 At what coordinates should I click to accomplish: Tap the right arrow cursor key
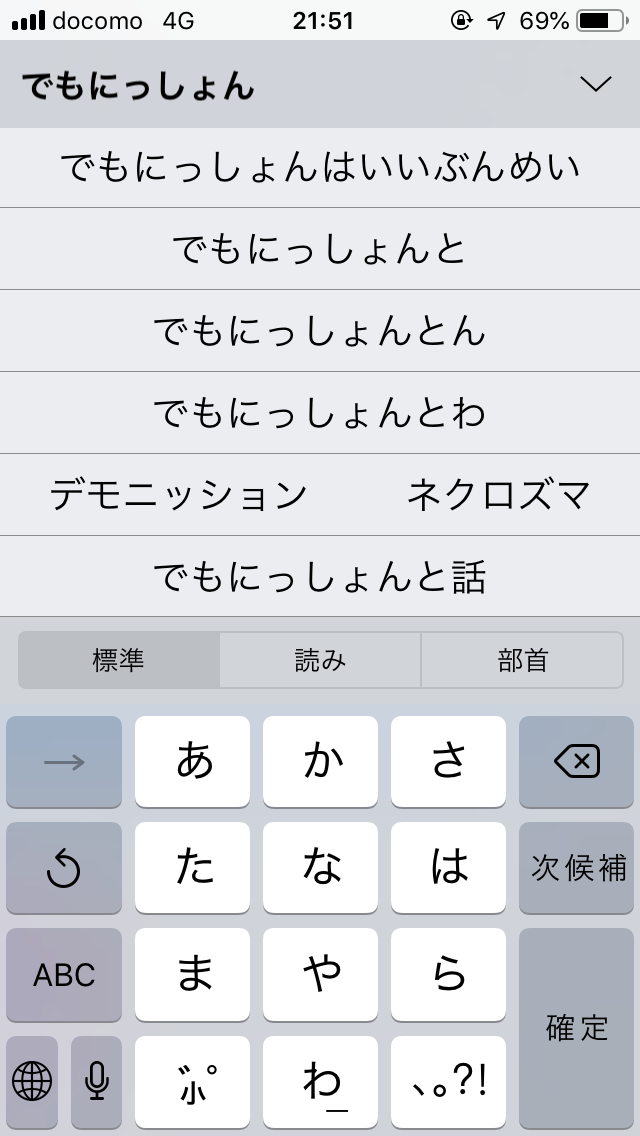(x=64, y=762)
